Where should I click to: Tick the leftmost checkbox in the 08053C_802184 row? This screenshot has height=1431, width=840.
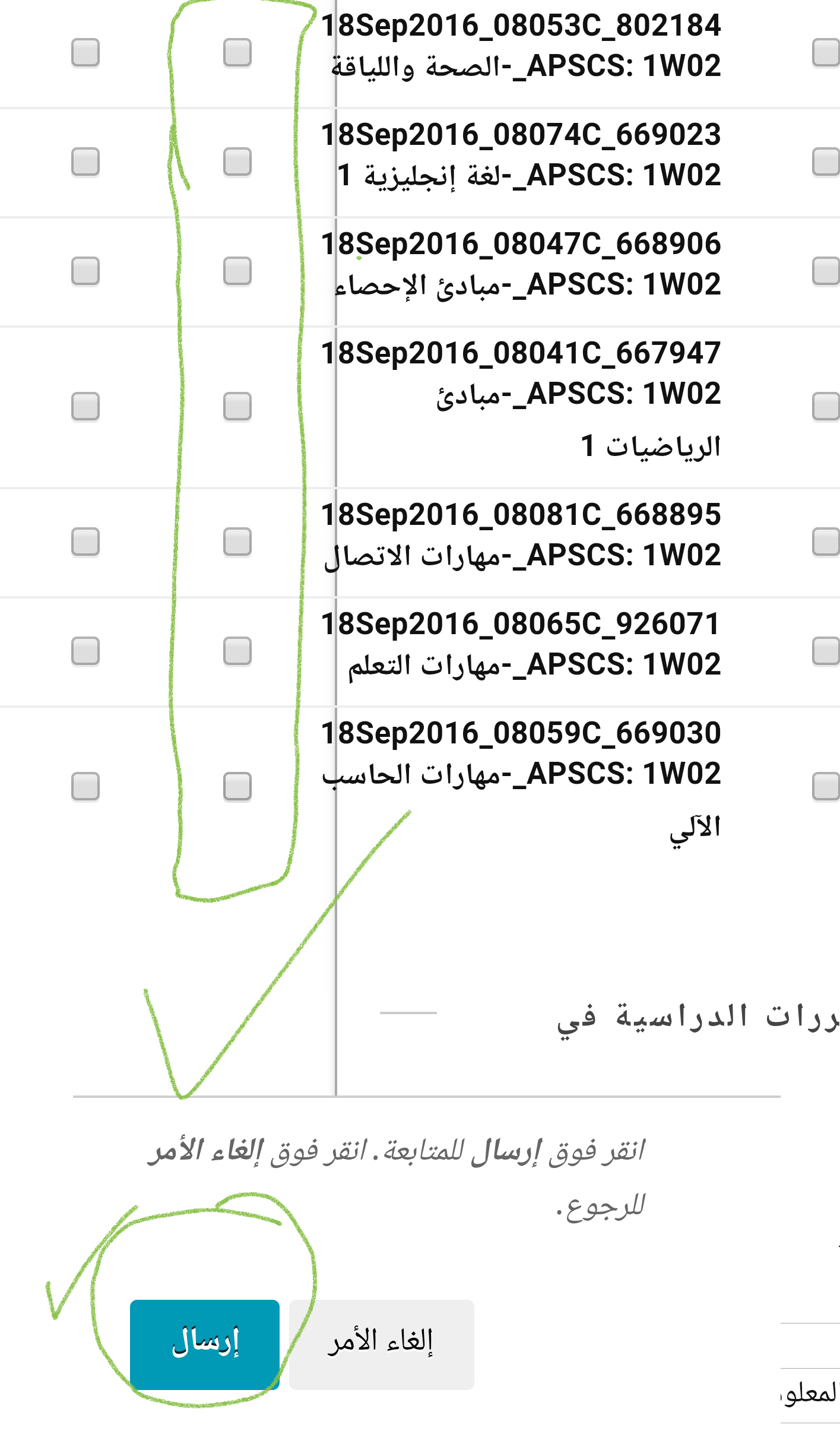tap(85, 52)
